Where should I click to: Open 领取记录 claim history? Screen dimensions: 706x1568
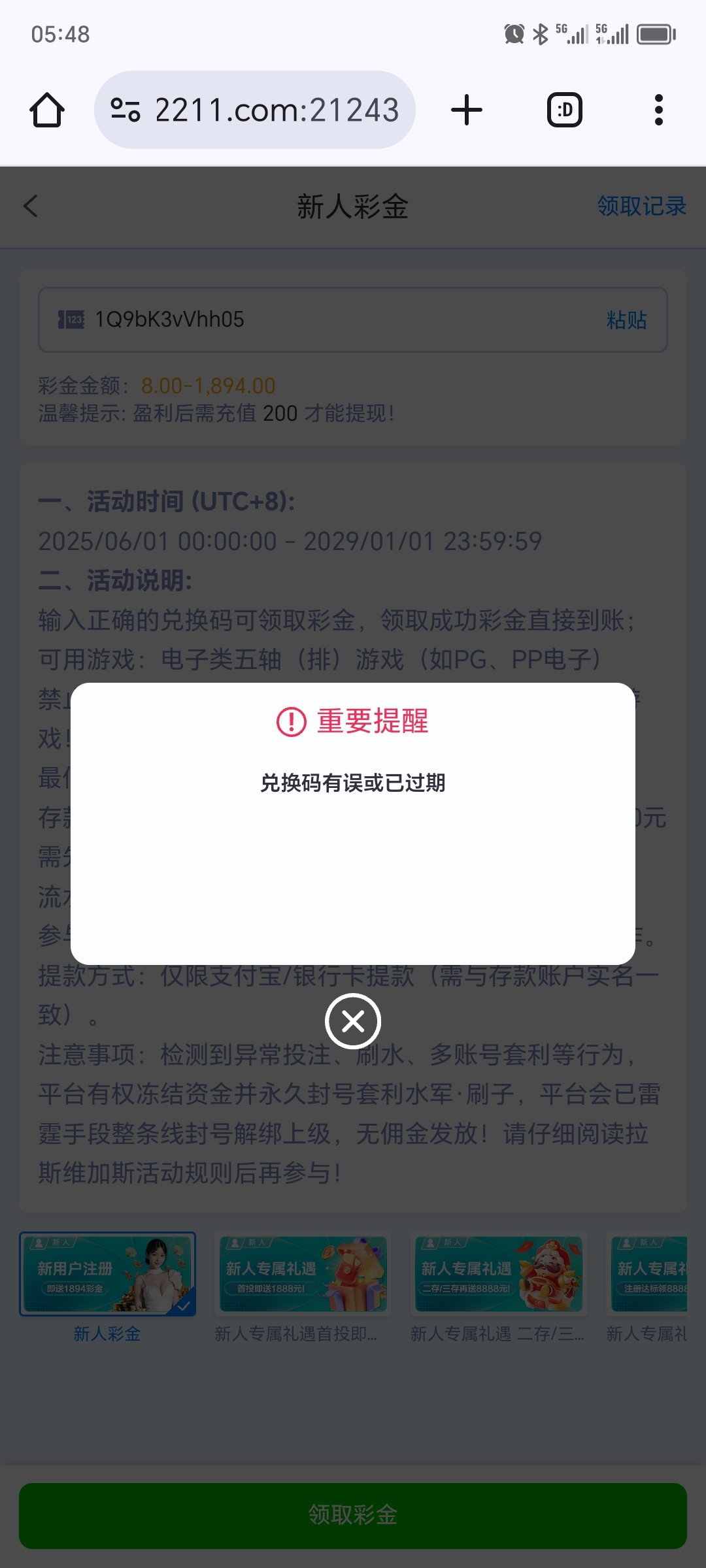pyautogui.click(x=642, y=206)
